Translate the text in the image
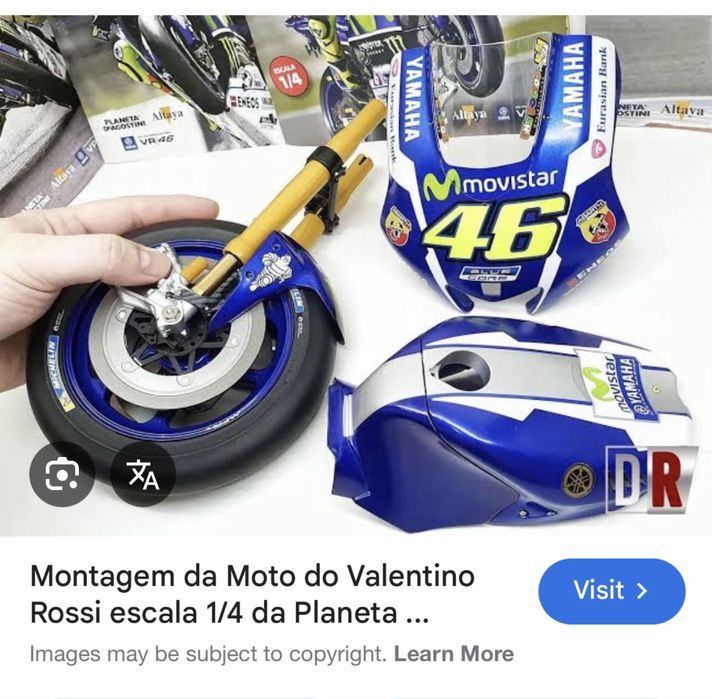The width and height of the screenshot is (712, 699). tap(143, 474)
